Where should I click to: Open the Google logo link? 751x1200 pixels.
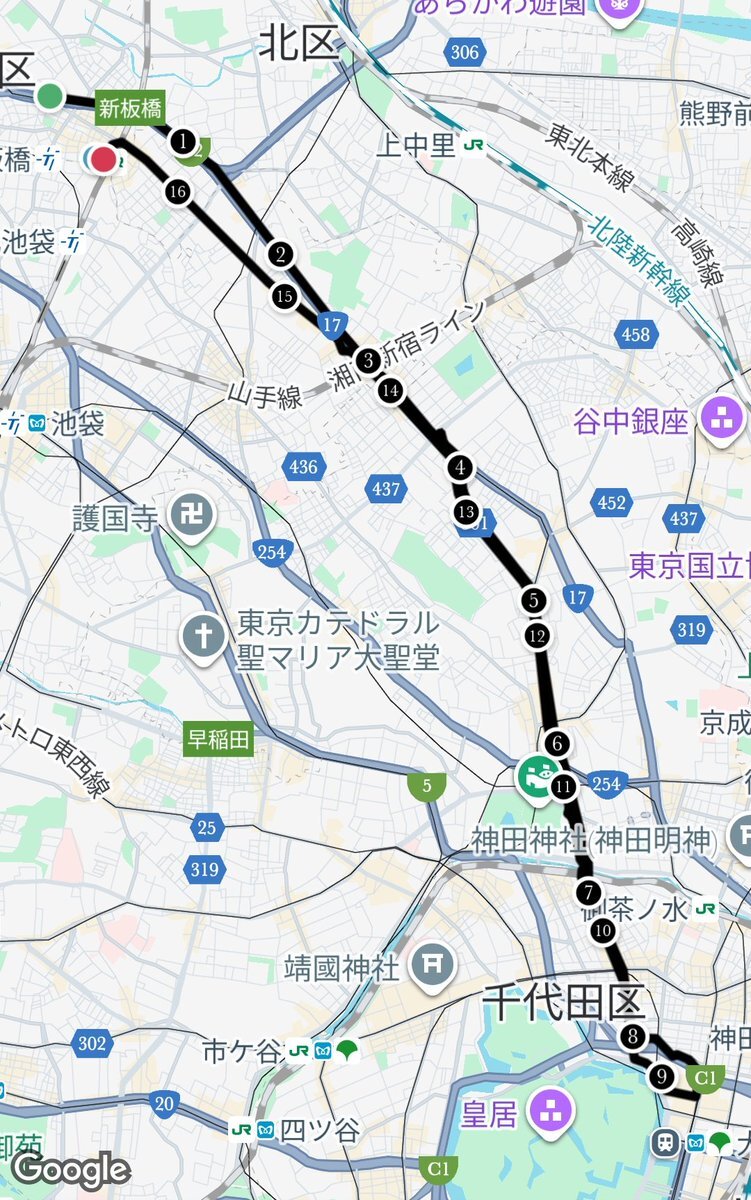coord(70,1169)
